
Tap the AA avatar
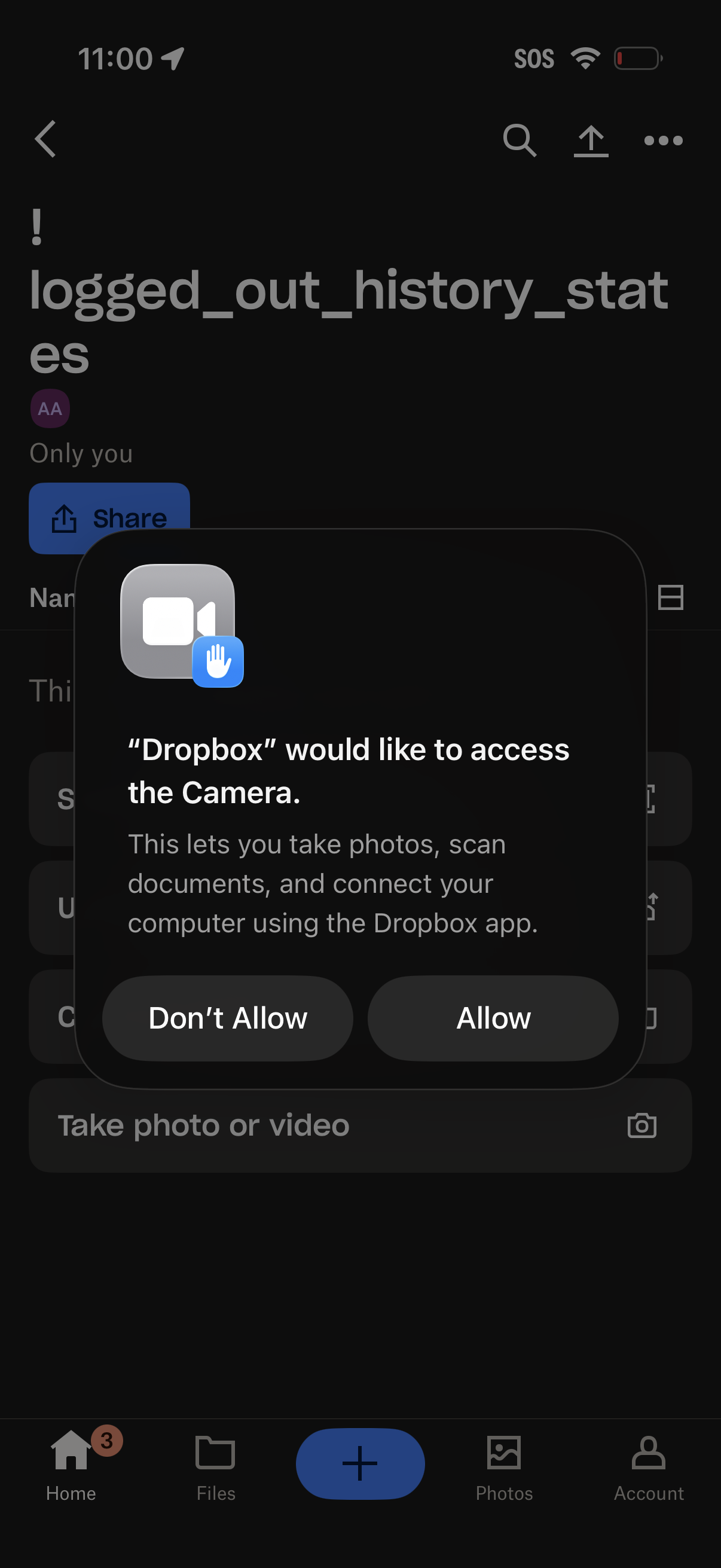coord(49,408)
